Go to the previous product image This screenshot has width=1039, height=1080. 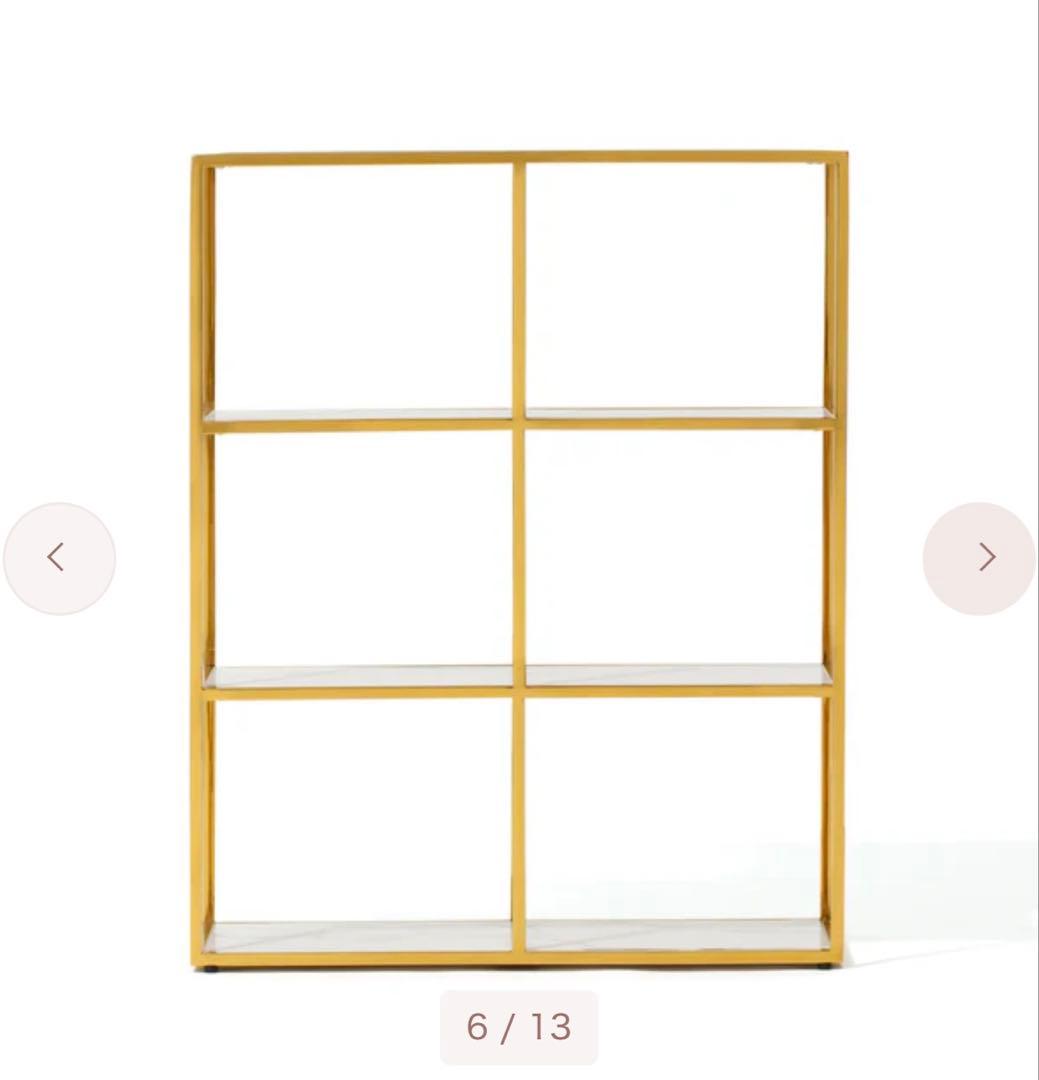pyautogui.click(x=59, y=558)
